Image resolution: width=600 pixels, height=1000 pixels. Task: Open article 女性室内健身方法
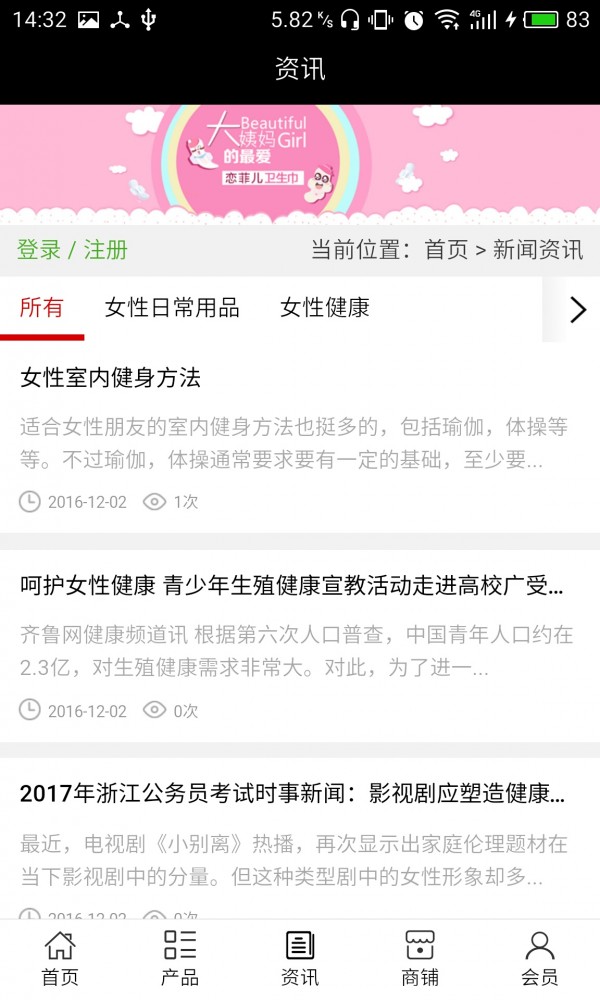click(110, 378)
